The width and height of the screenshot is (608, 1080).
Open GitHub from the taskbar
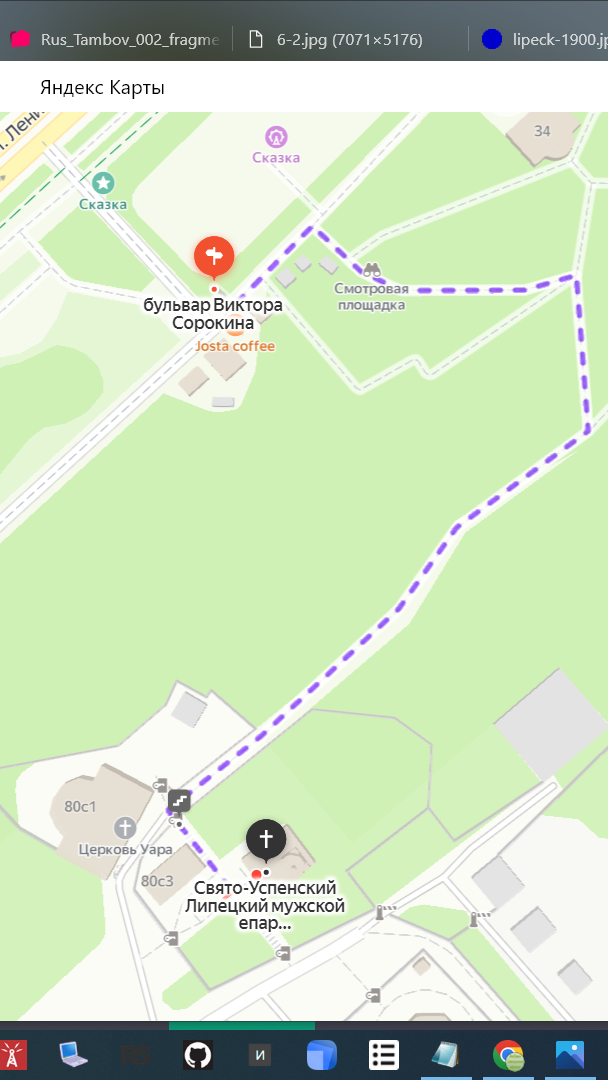pos(198,1054)
